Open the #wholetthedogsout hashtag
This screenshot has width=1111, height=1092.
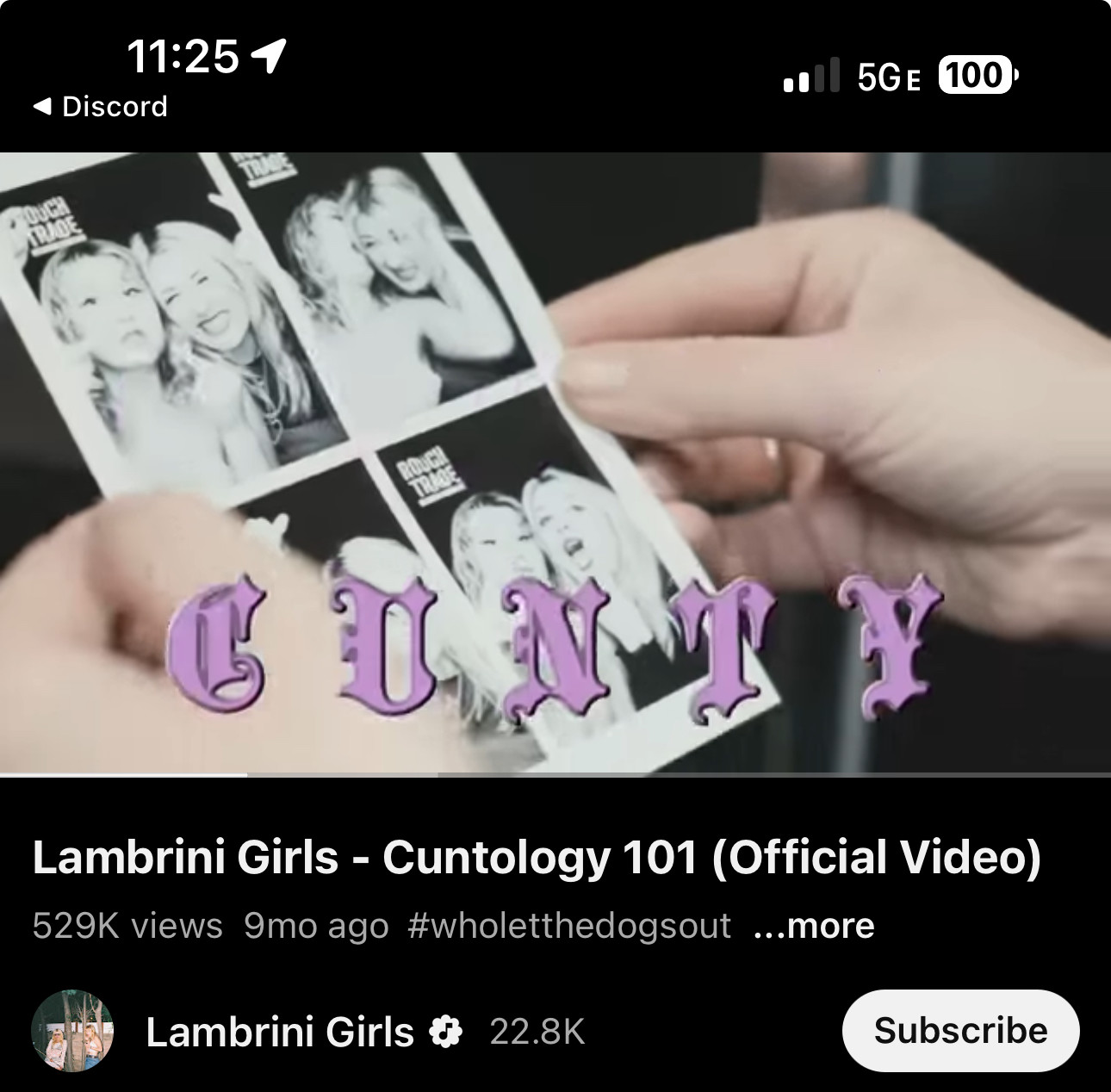[x=569, y=926]
